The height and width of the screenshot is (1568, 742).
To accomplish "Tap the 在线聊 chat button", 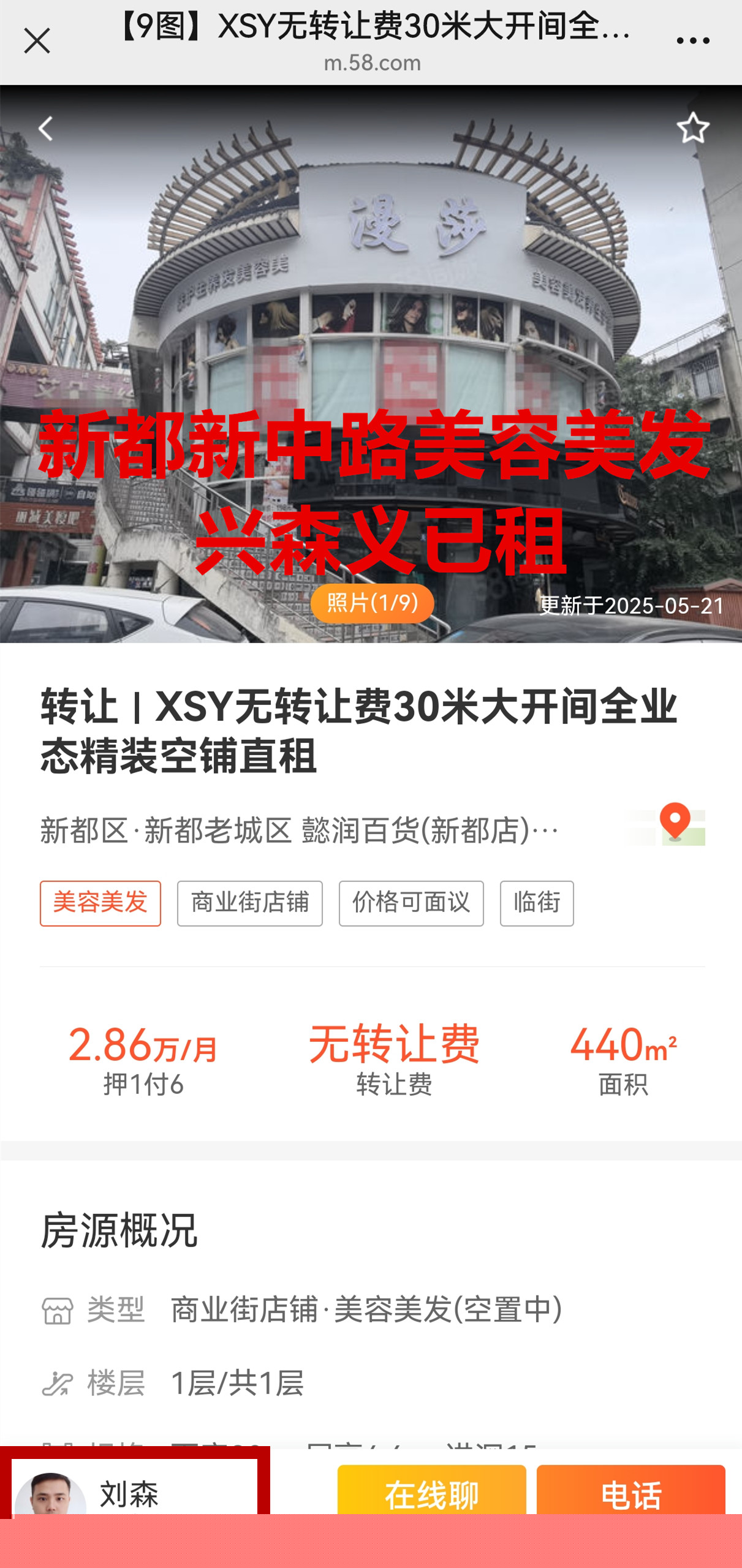I will 431,1492.
